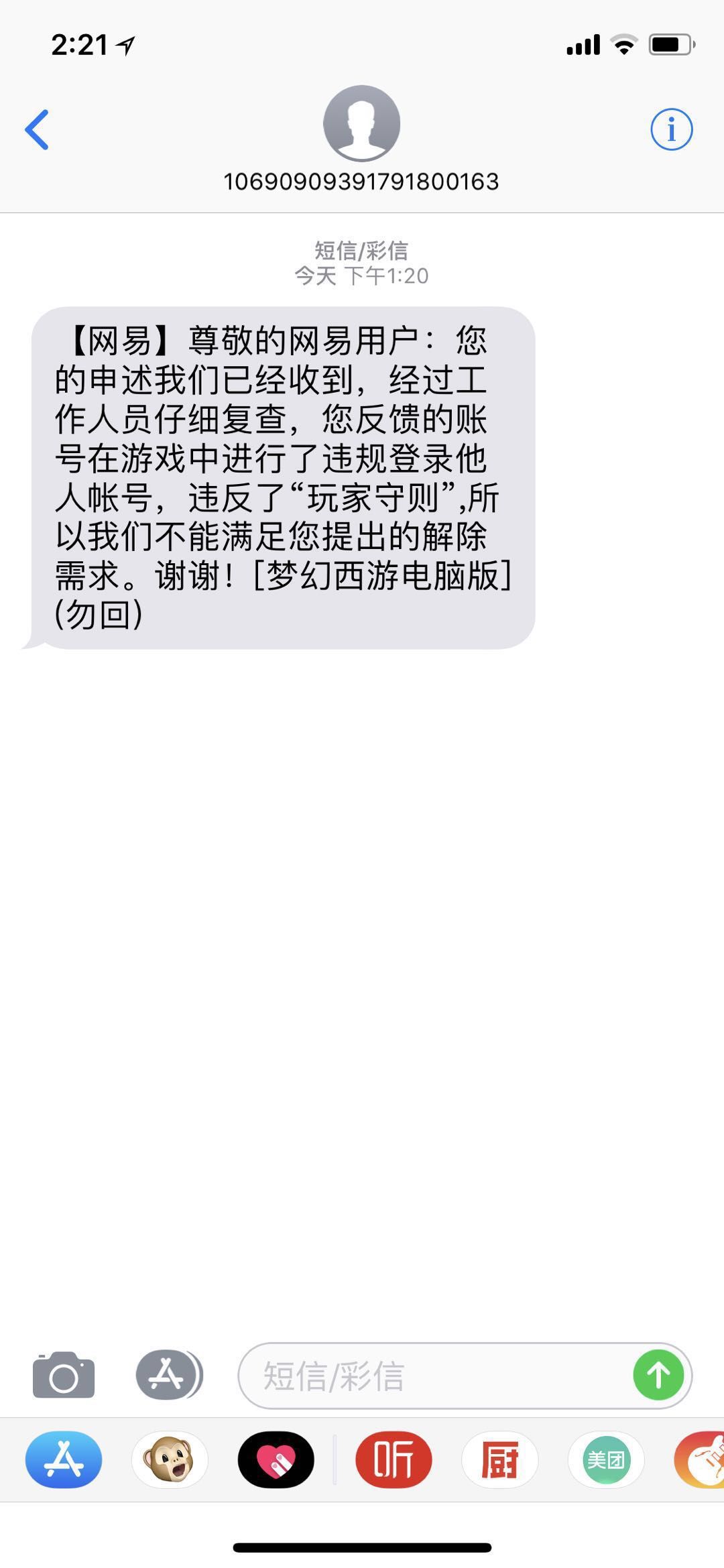The image size is (724, 1568).
Task: Open the App Store iMessage app
Action: tap(64, 1459)
